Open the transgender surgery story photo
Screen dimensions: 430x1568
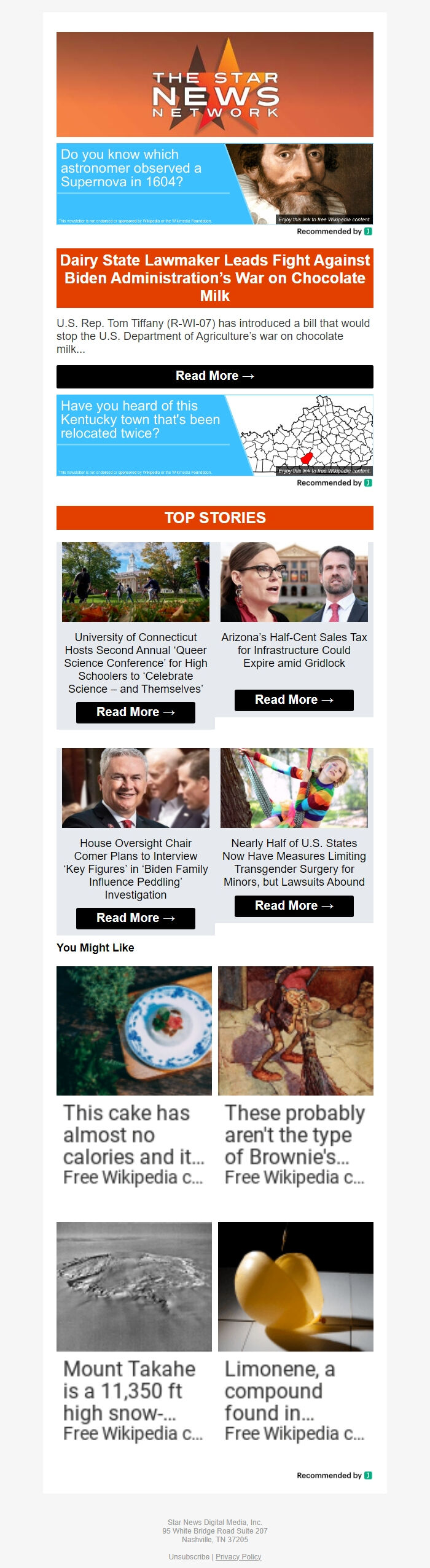click(294, 787)
